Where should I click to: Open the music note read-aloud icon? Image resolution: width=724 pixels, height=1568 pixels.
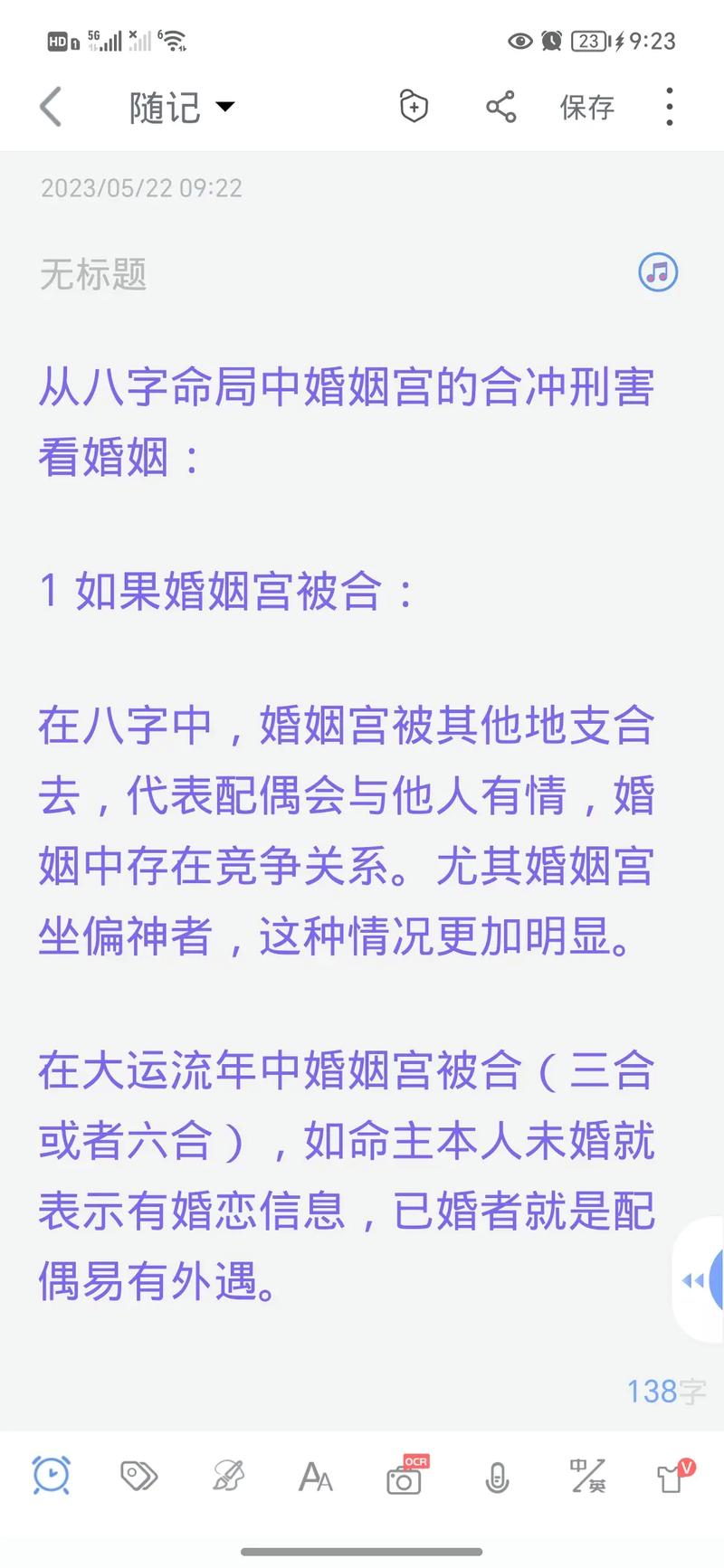coord(658,271)
